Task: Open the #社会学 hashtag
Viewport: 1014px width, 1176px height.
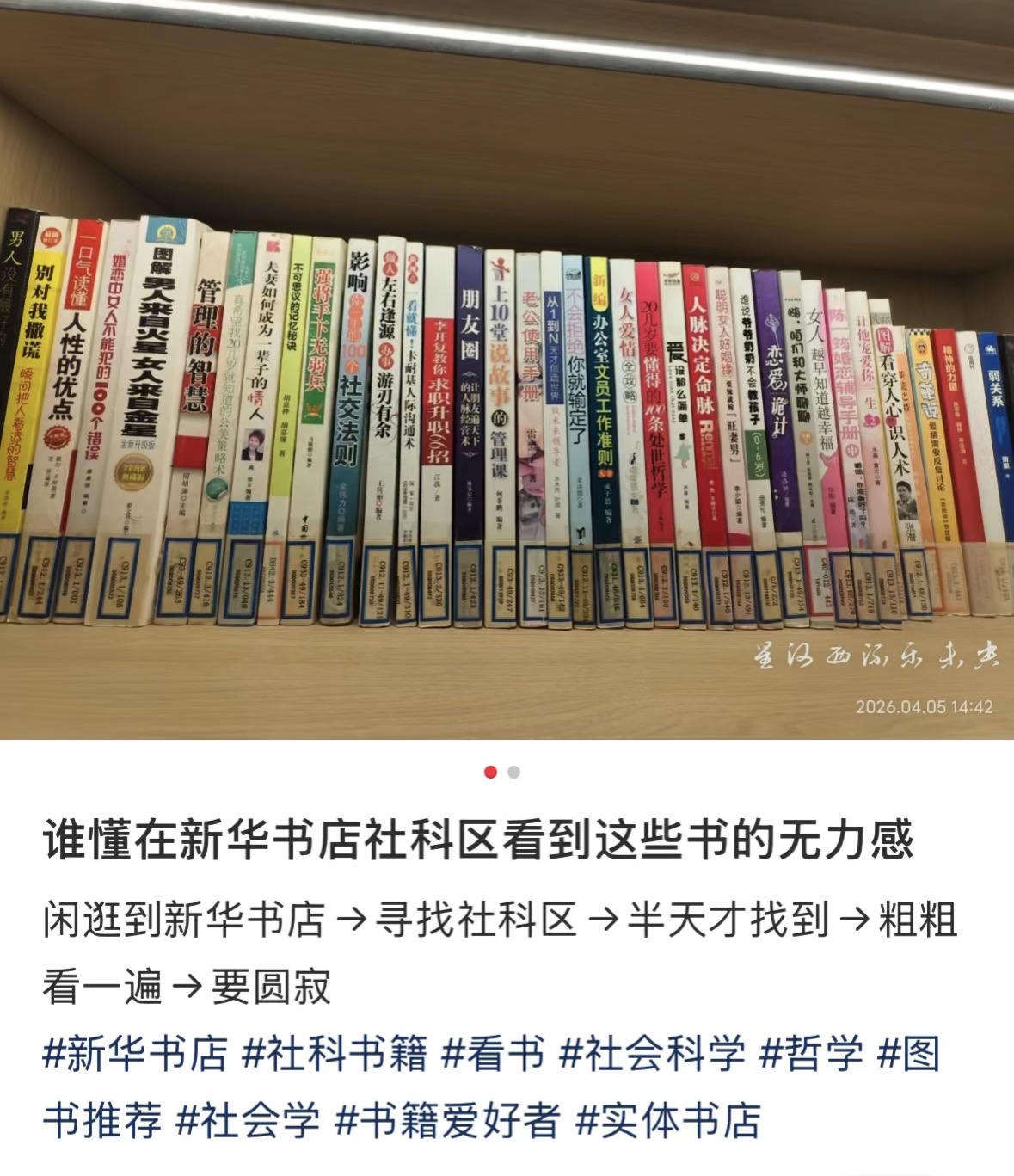Action: pos(248,1121)
